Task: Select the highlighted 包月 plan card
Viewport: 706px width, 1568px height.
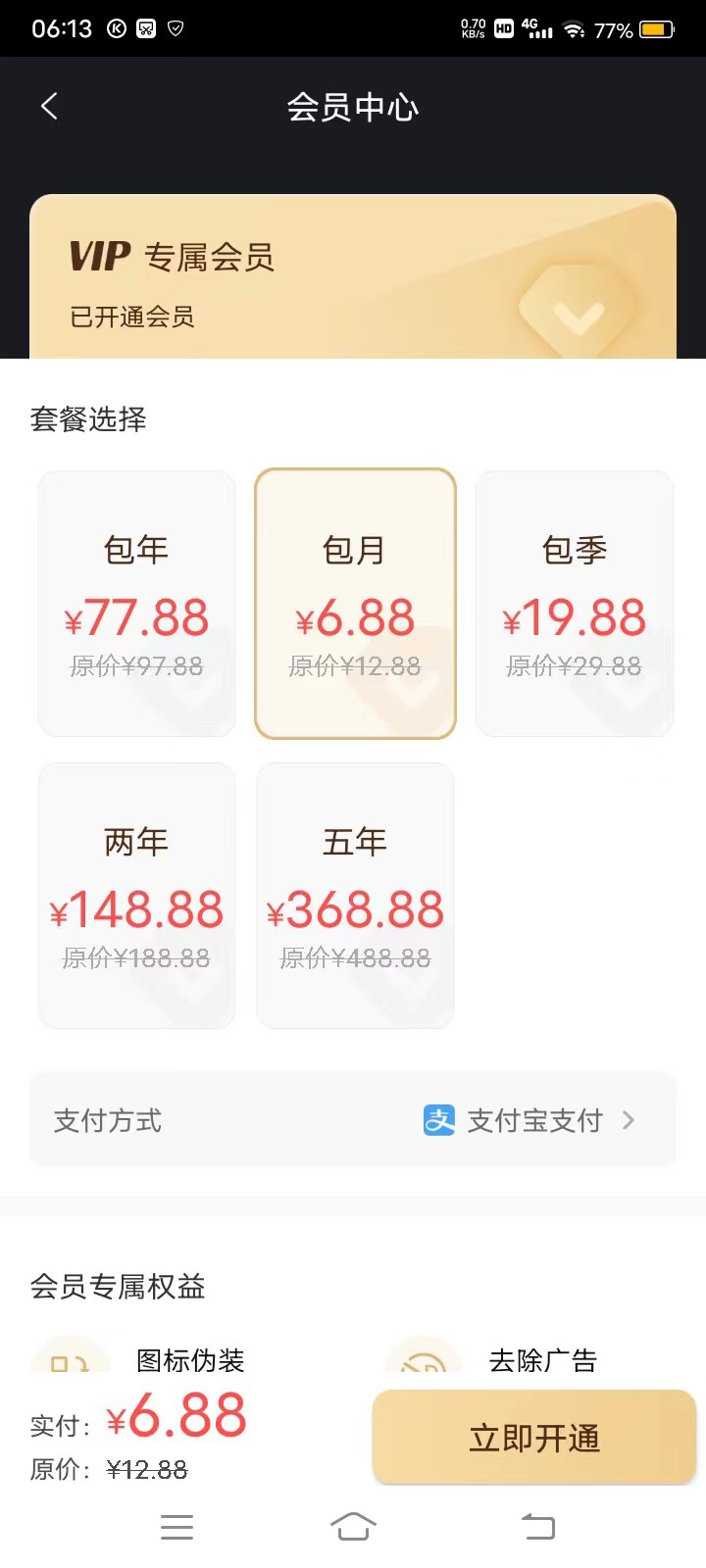Action: pos(355,603)
